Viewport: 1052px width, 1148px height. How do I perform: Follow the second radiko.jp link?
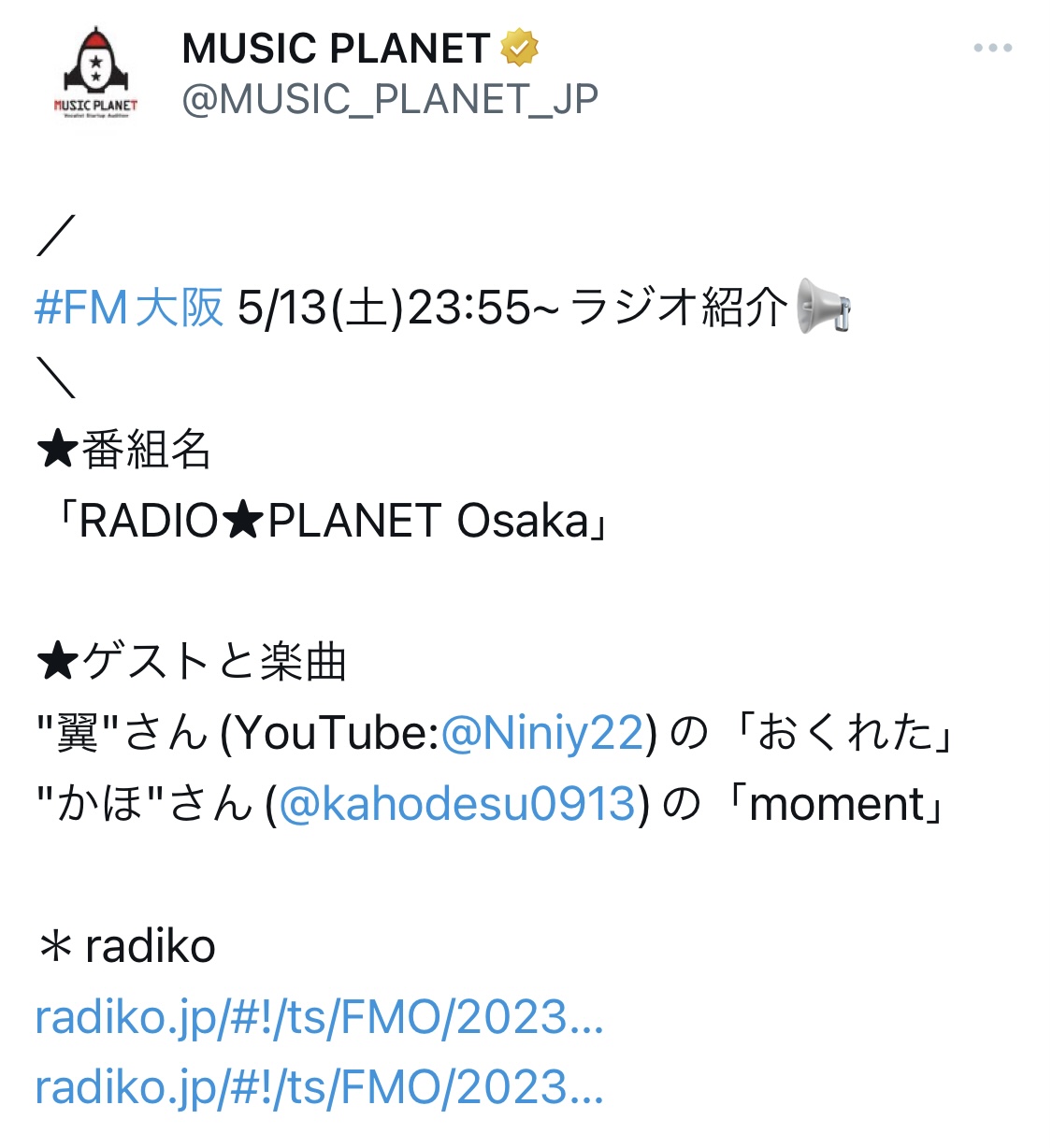[x=319, y=1087]
